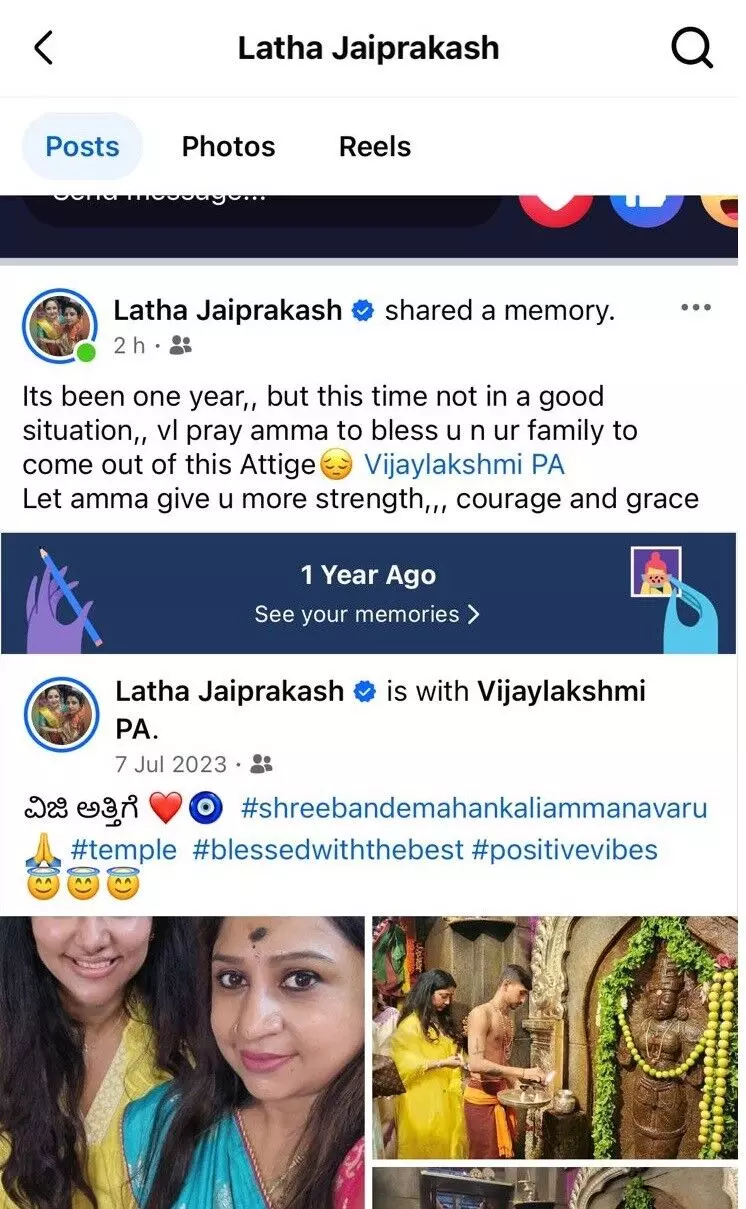The width and height of the screenshot is (746, 1209).
Task: Select the Posts tab
Action: coord(82,147)
